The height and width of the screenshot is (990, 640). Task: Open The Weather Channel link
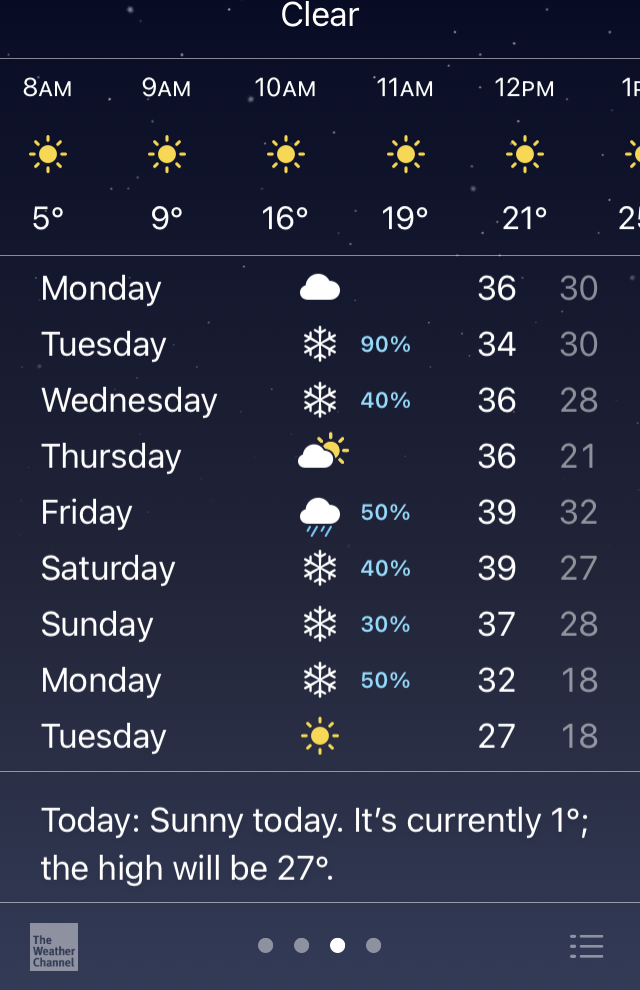[53, 946]
